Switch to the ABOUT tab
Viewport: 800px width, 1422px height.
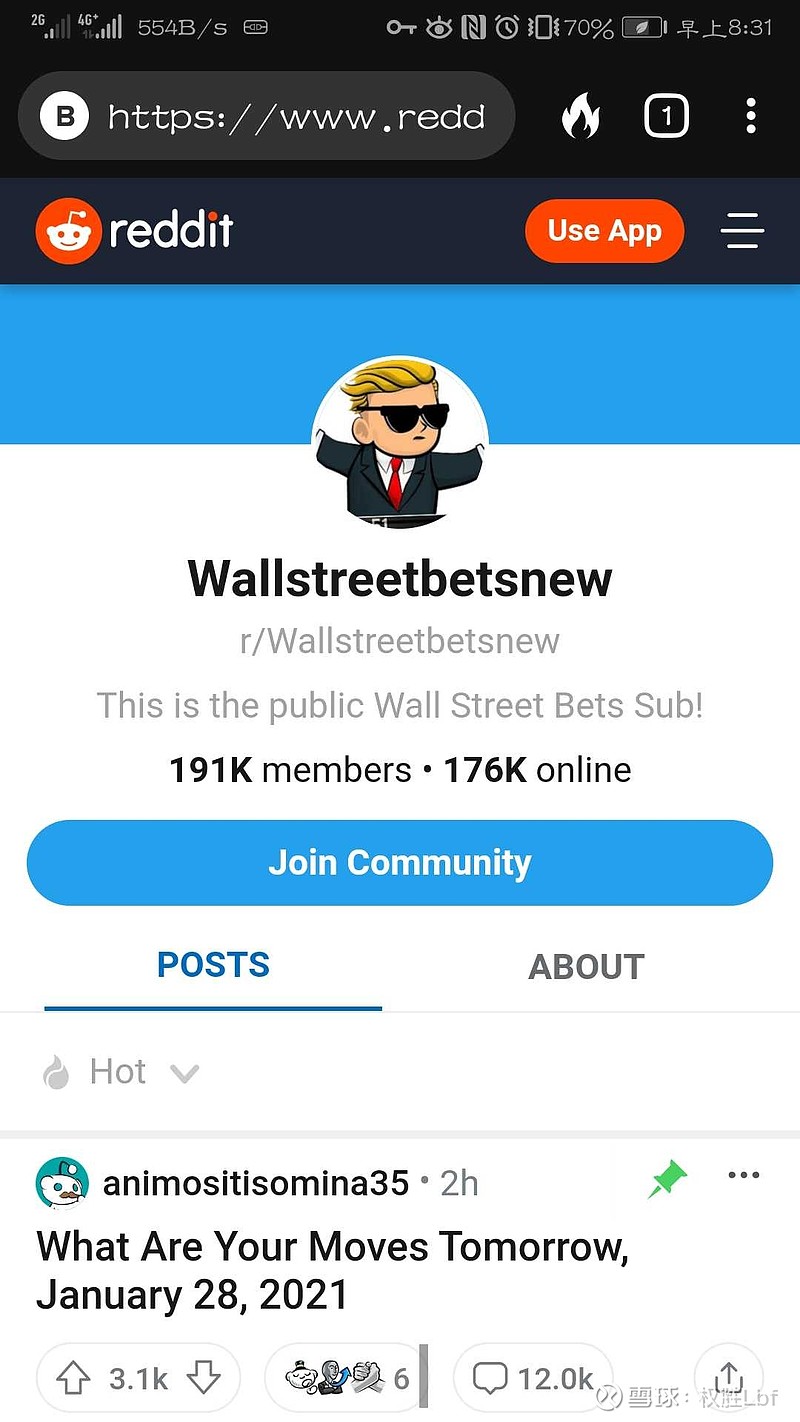586,966
